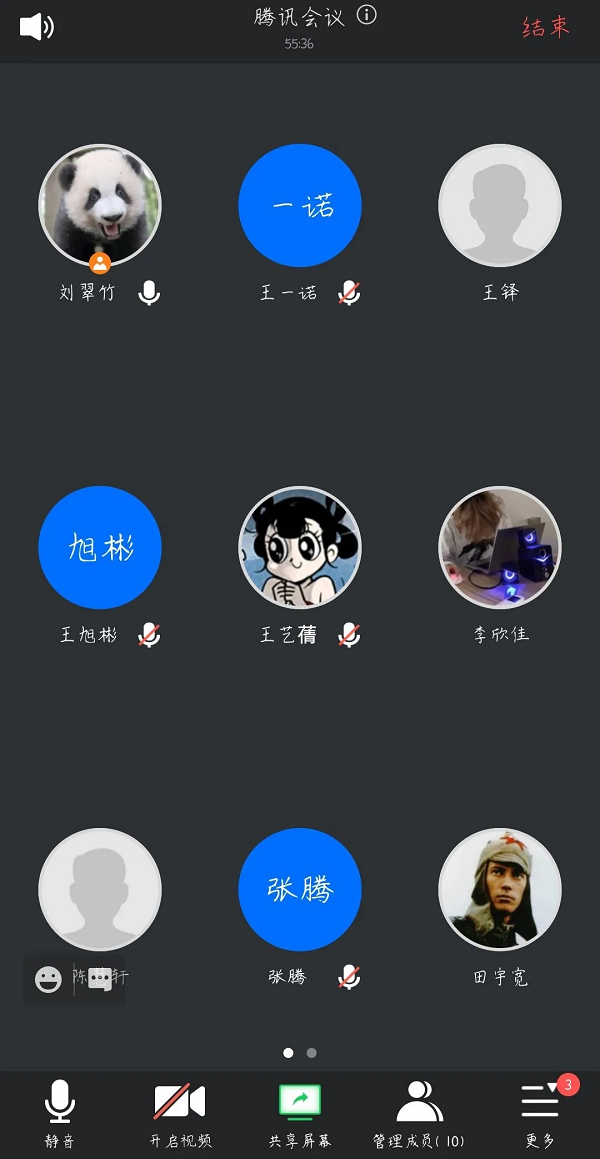Select 刘翠竹's panda avatar tile
The height and width of the screenshot is (1159, 600).
[x=100, y=206]
